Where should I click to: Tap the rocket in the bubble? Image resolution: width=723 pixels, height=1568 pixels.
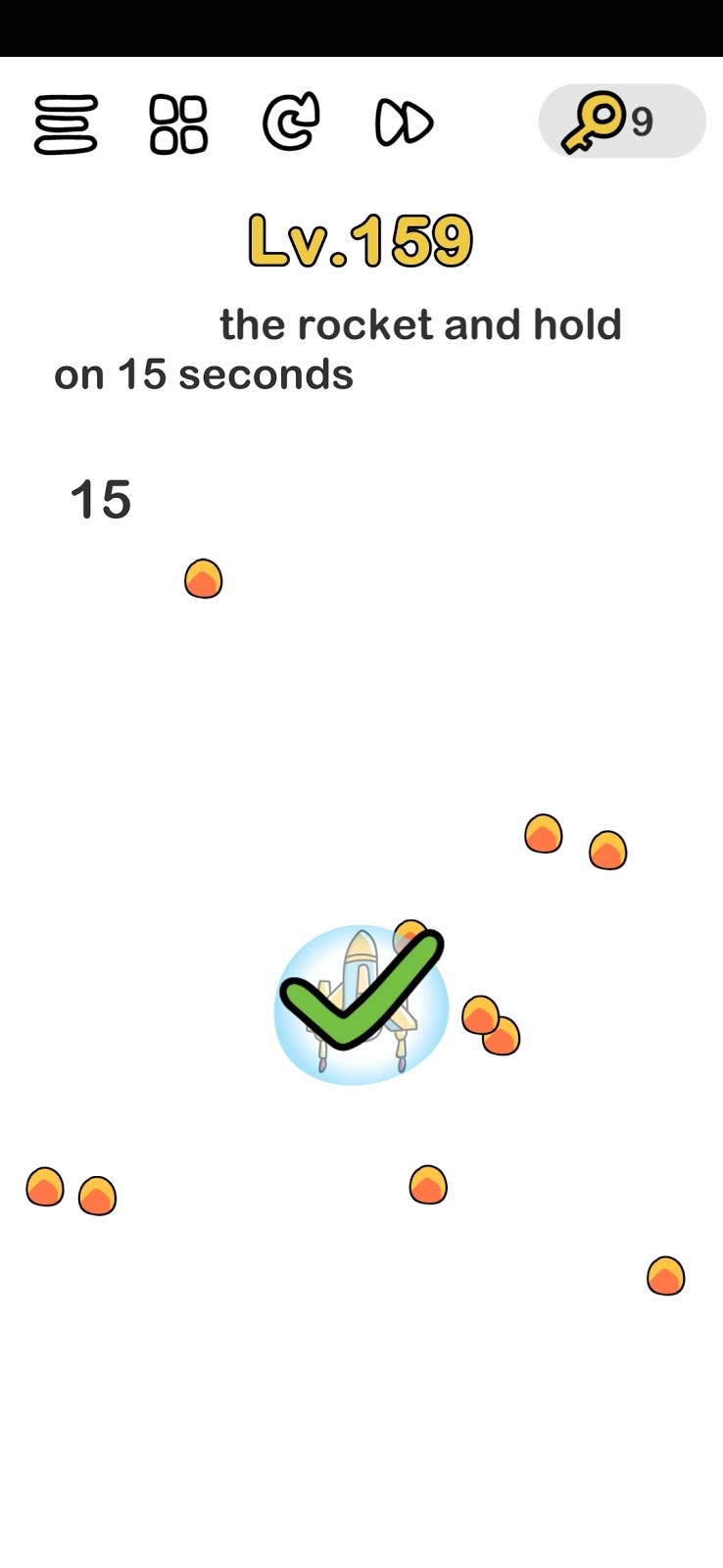(361, 1004)
